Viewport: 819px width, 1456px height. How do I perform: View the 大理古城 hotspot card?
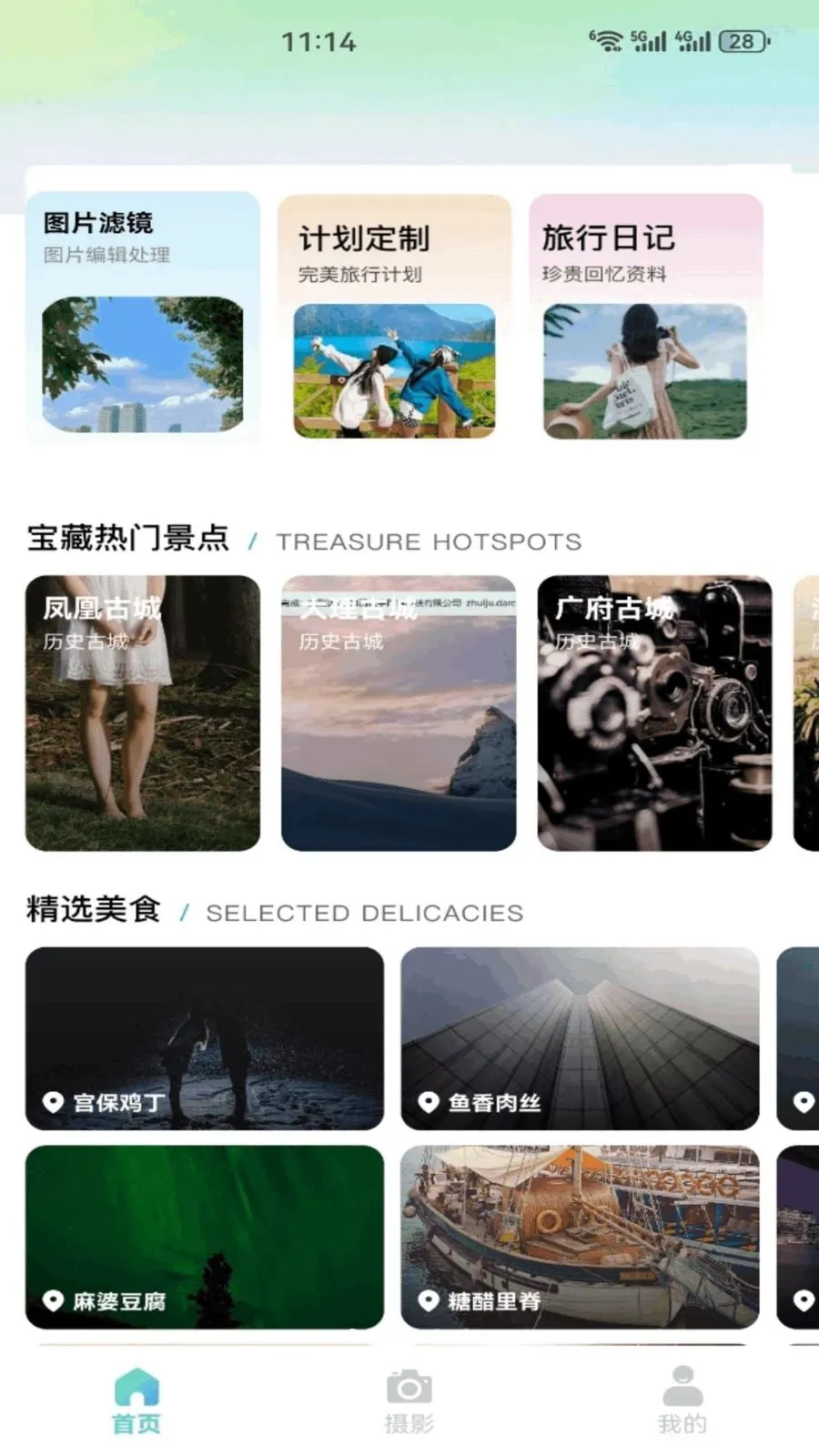(399, 713)
